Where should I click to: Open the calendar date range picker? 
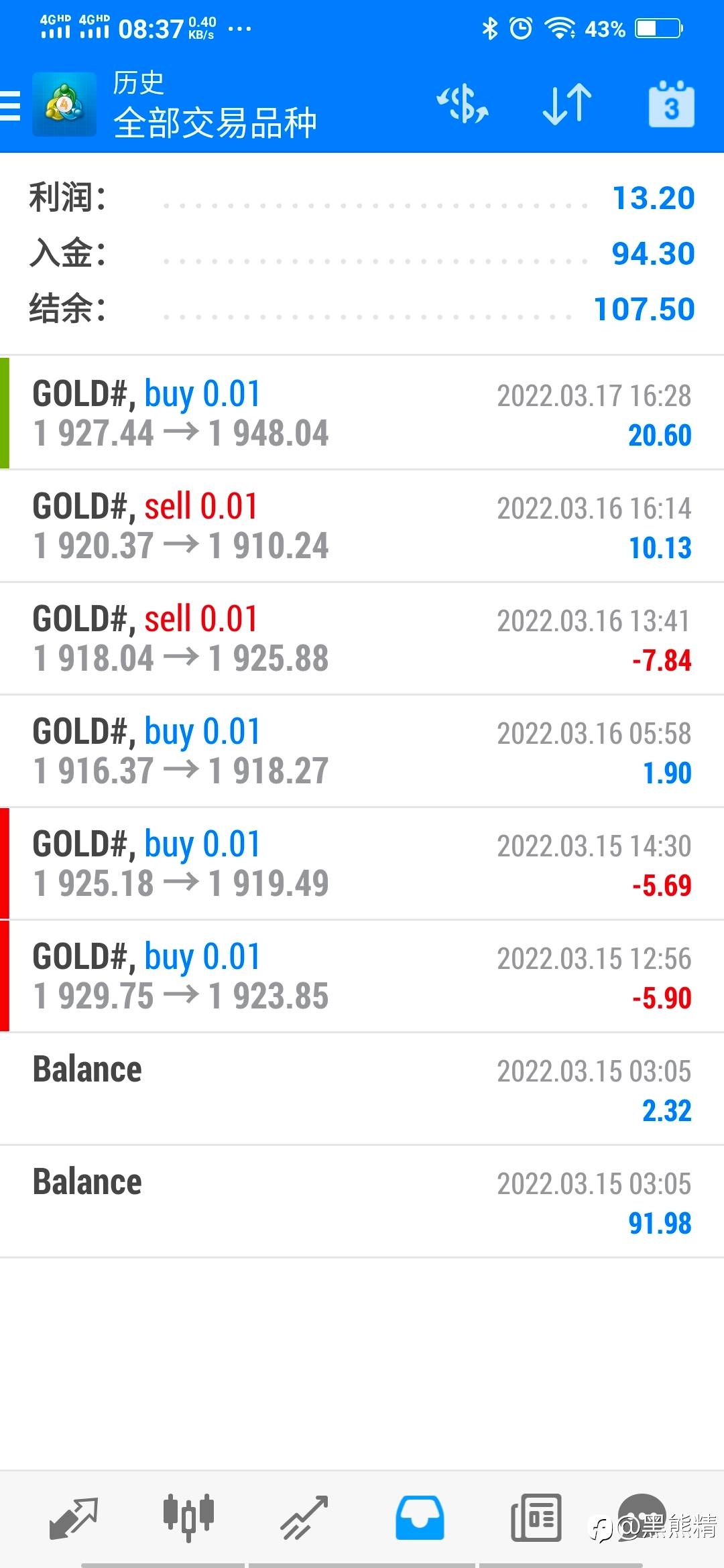[671, 105]
